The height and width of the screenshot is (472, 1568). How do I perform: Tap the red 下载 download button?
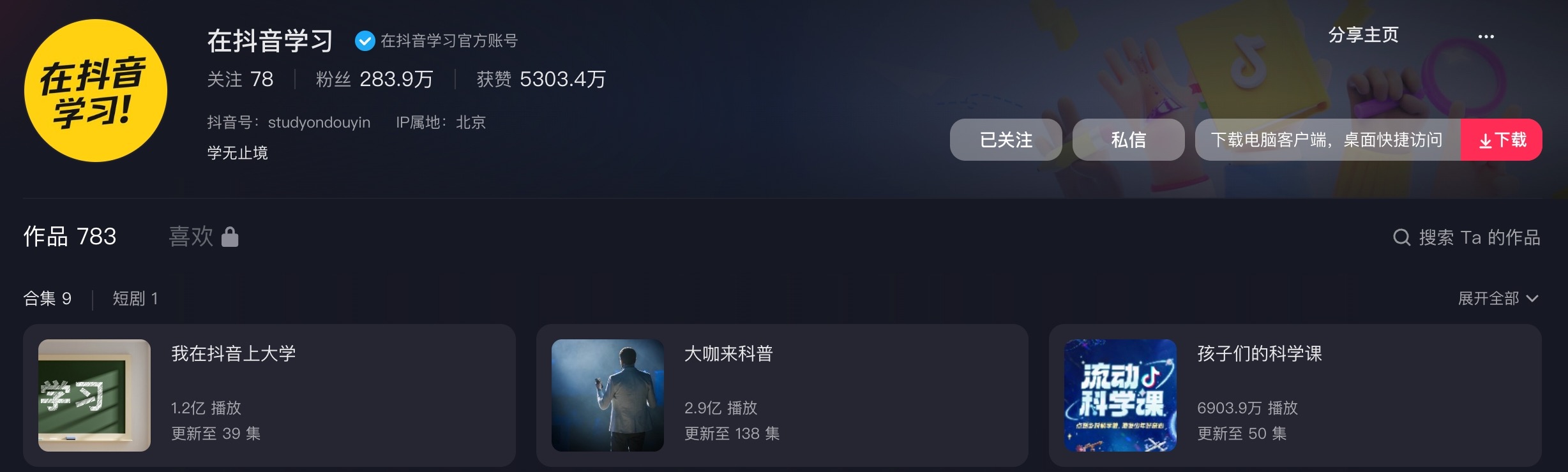click(x=1502, y=140)
